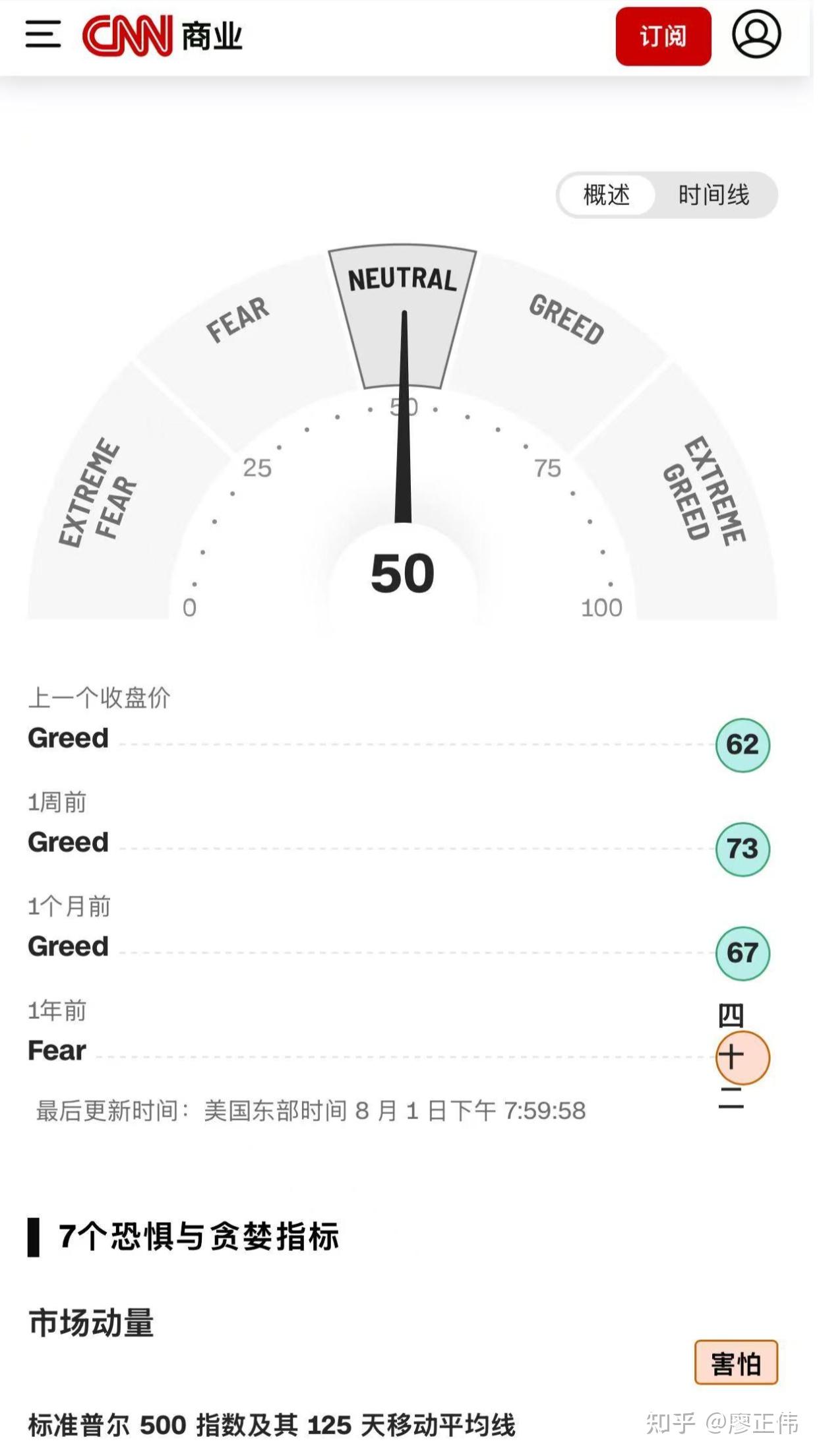Tap the red 订阅 subscribe button
This screenshot has width=819, height=1456.
coord(663,36)
